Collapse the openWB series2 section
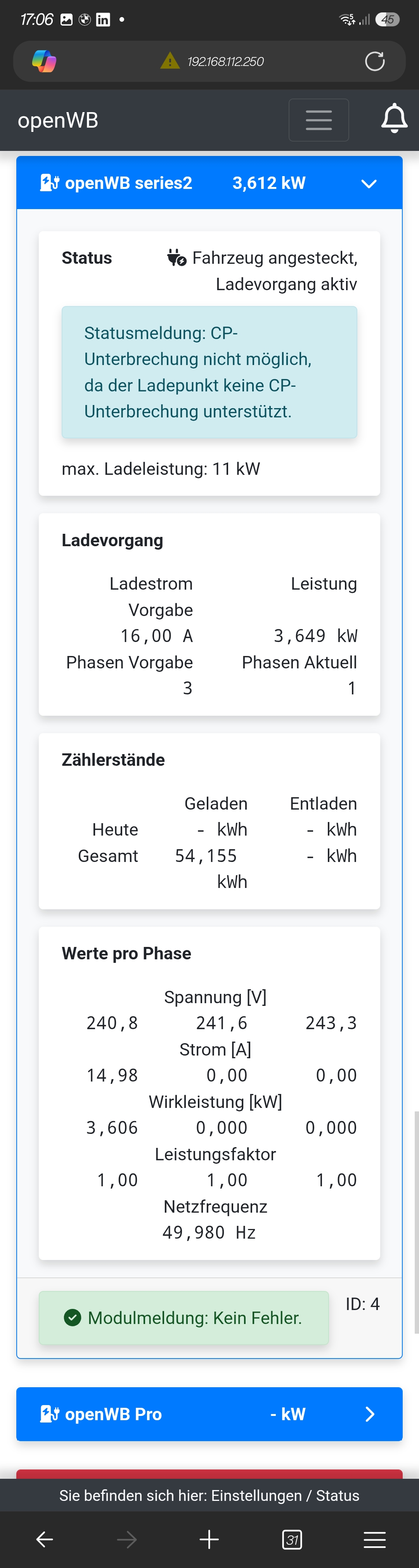 coord(369,183)
